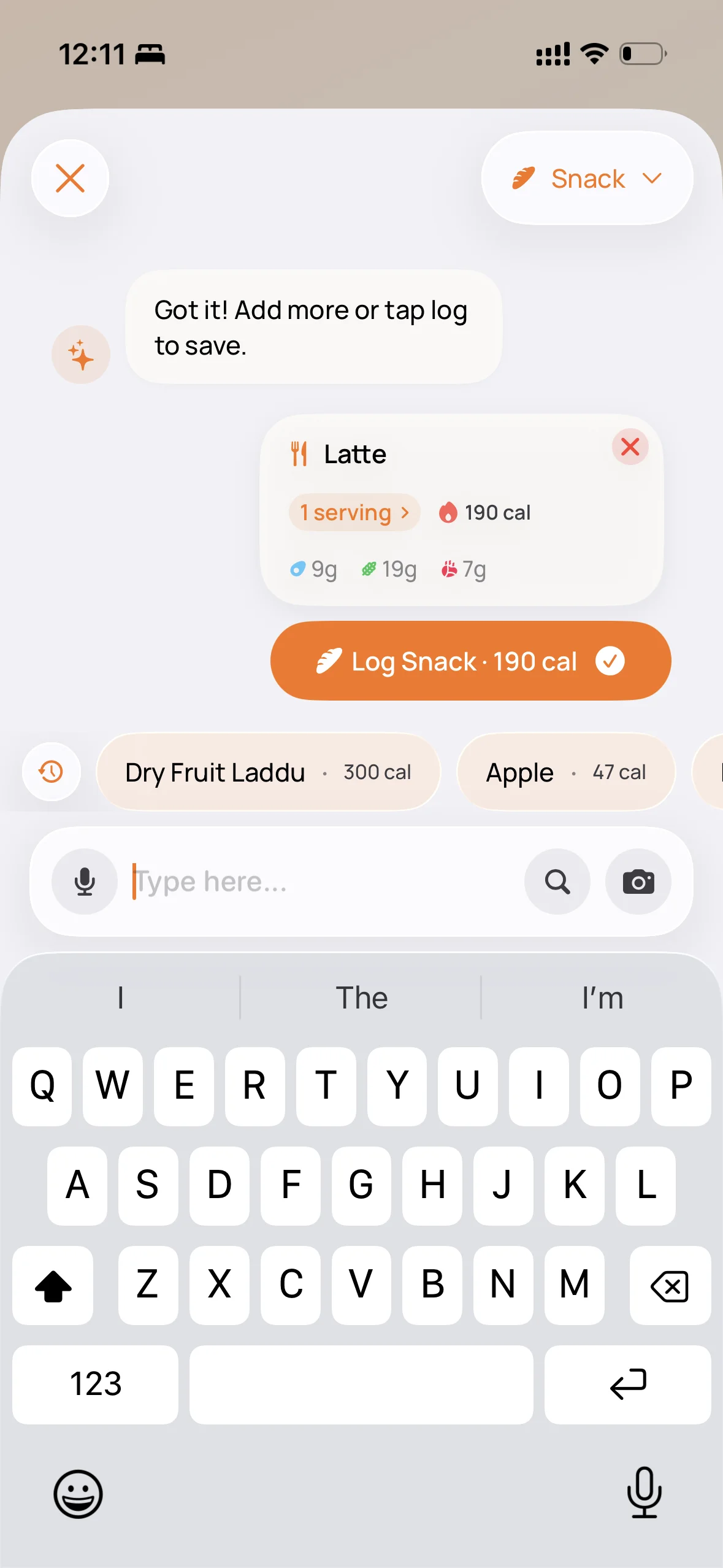Choose 'I'm' from the keyboard suggestions

coord(602,997)
